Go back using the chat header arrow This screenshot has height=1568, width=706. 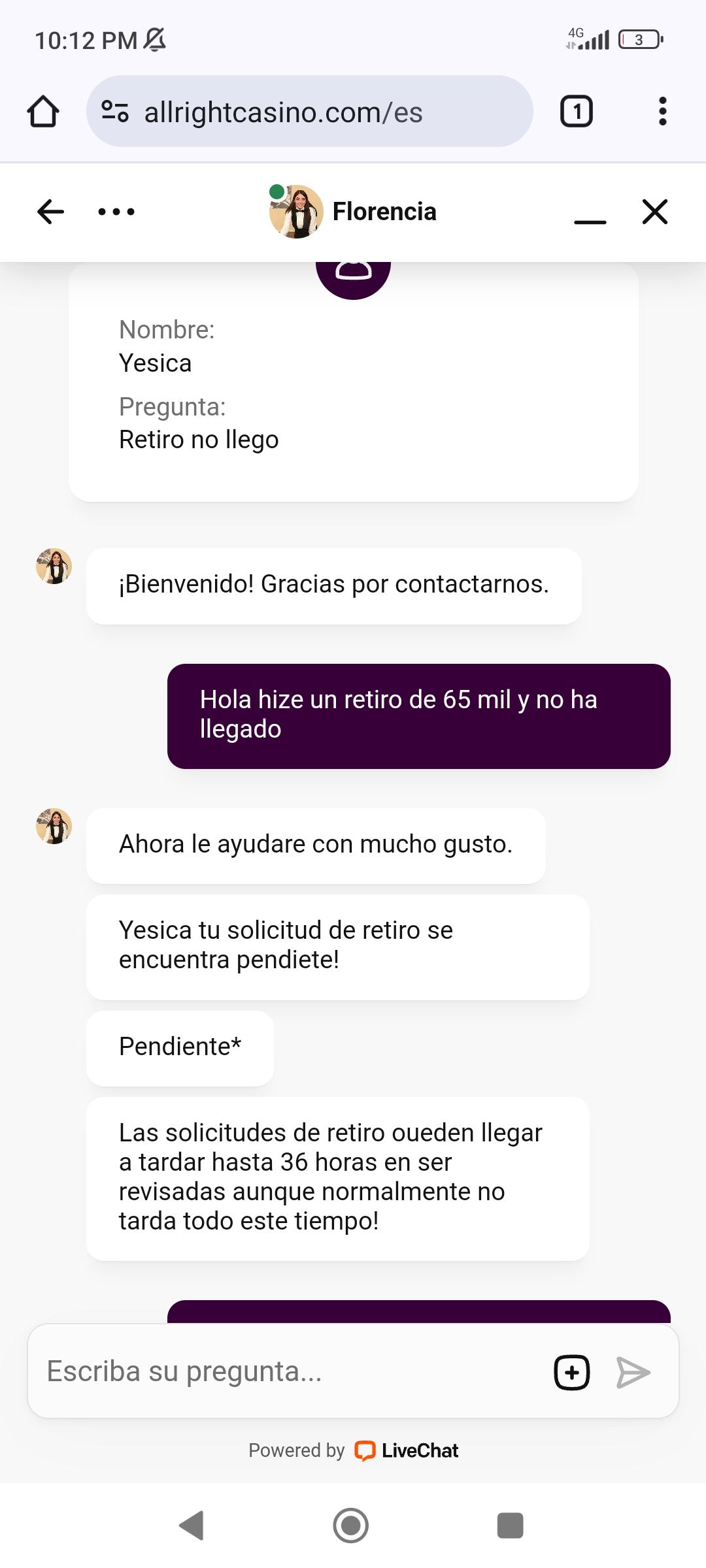[x=50, y=212]
